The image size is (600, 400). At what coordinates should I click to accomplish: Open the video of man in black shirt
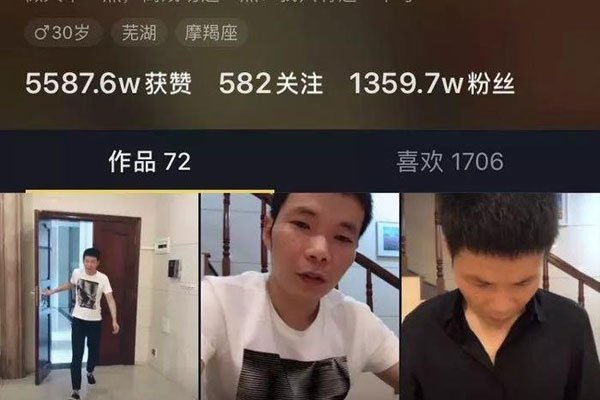[500, 296]
